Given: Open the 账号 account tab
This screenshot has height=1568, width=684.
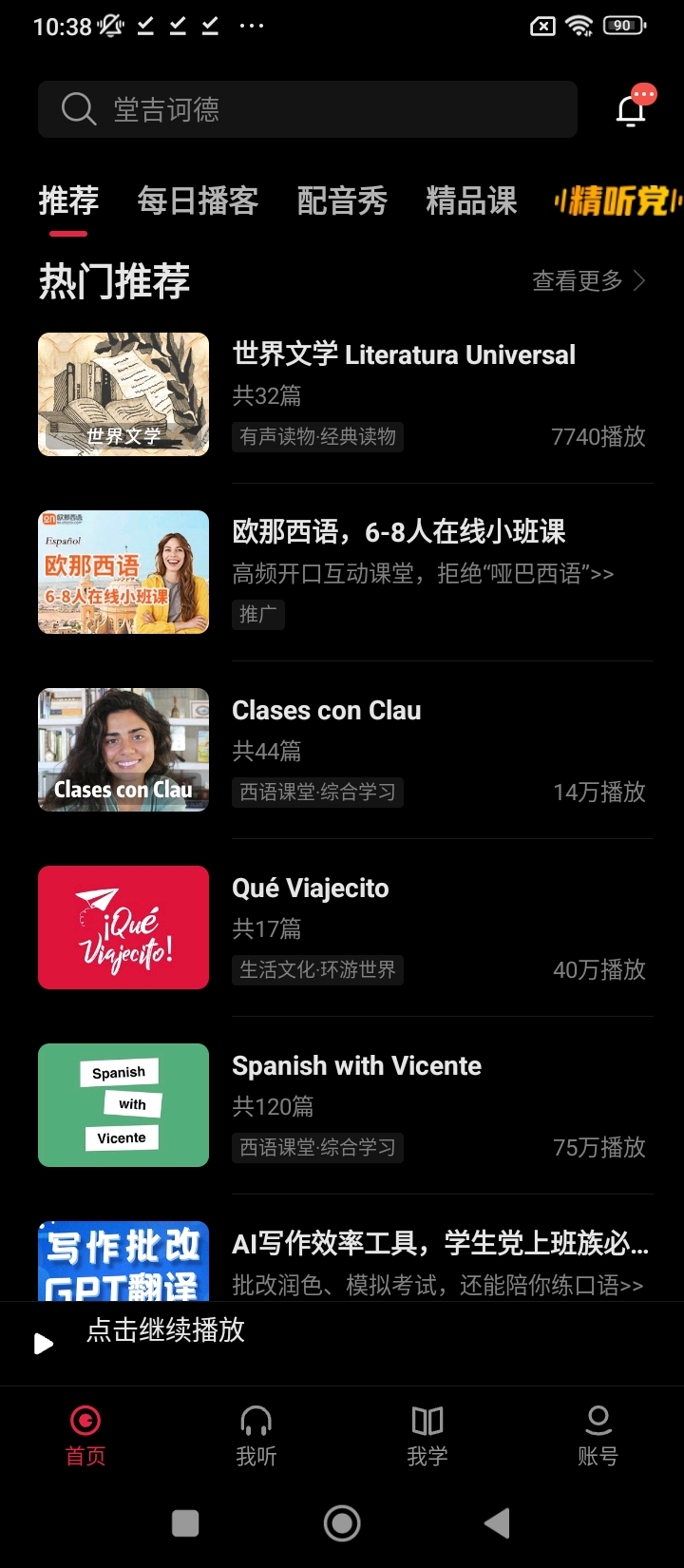Looking at the screenshot, I should 598,1435.
